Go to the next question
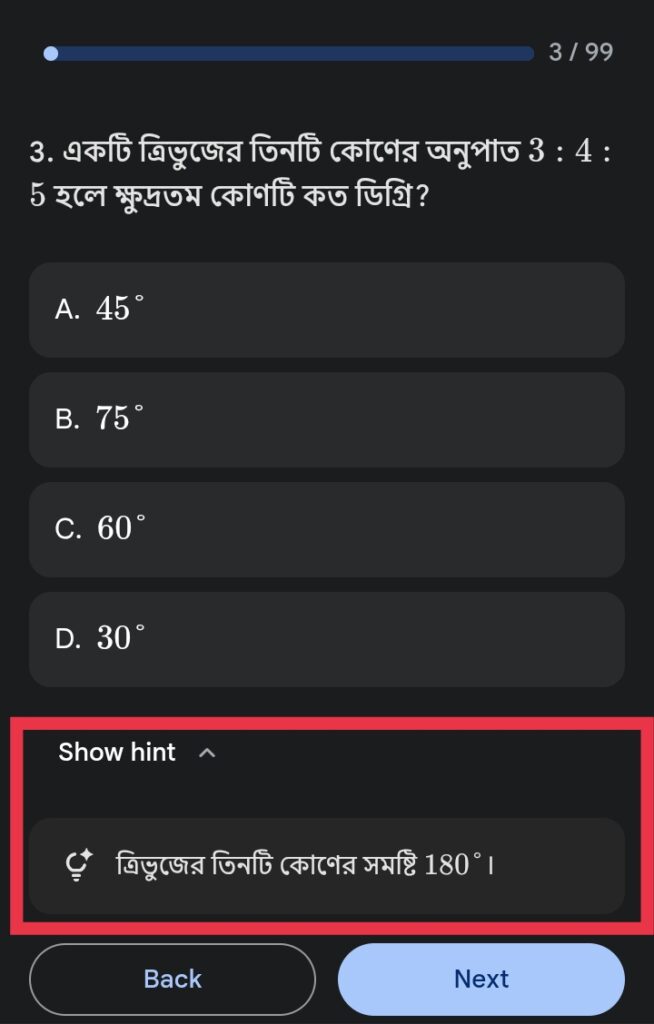 pyautogui.click(x=481, y=979)
